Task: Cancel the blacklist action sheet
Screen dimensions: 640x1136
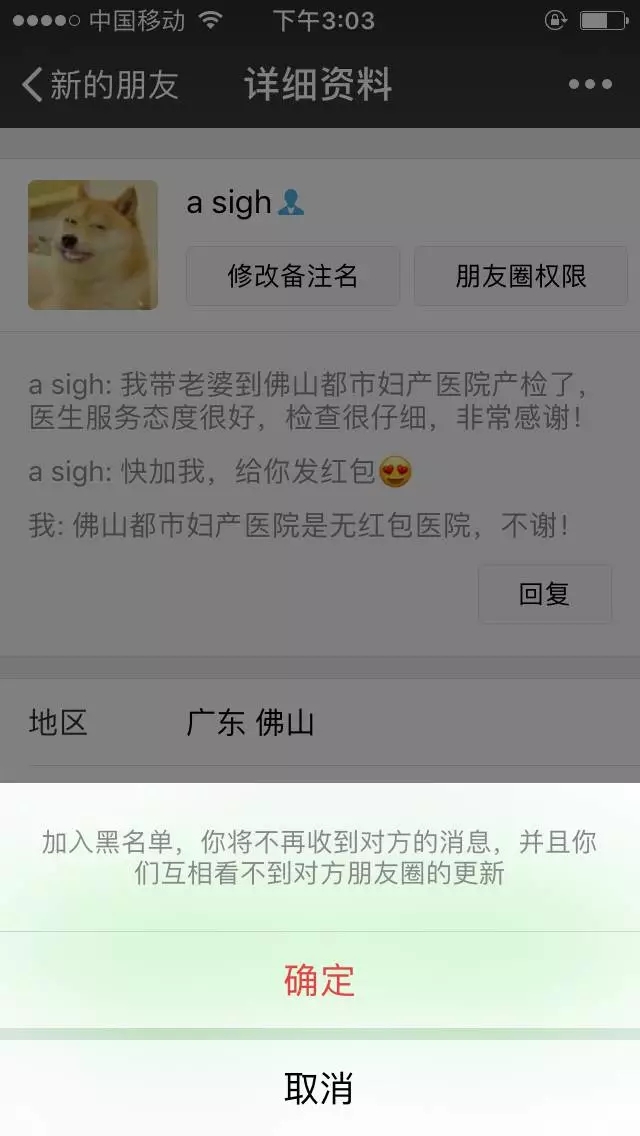Action: point(320,1088)
